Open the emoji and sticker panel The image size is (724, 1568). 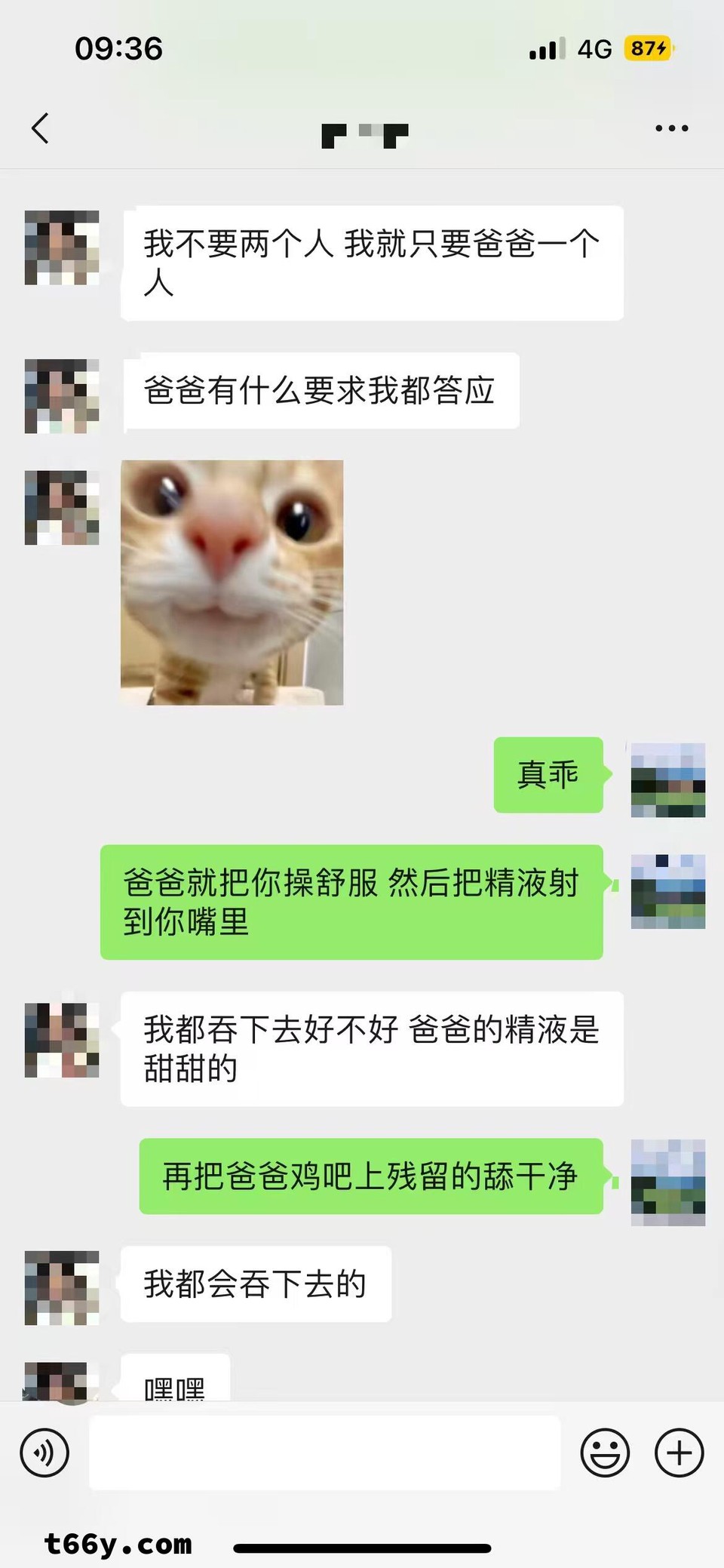[x=605, y=1453]
